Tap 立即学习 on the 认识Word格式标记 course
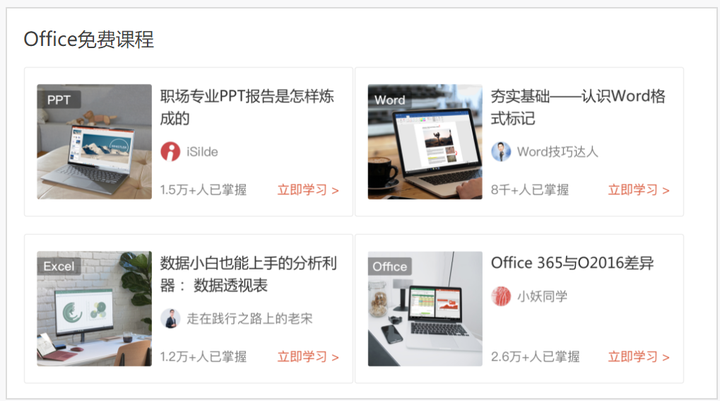The height and width of the screenshot is (401, 720). point(638,190)
